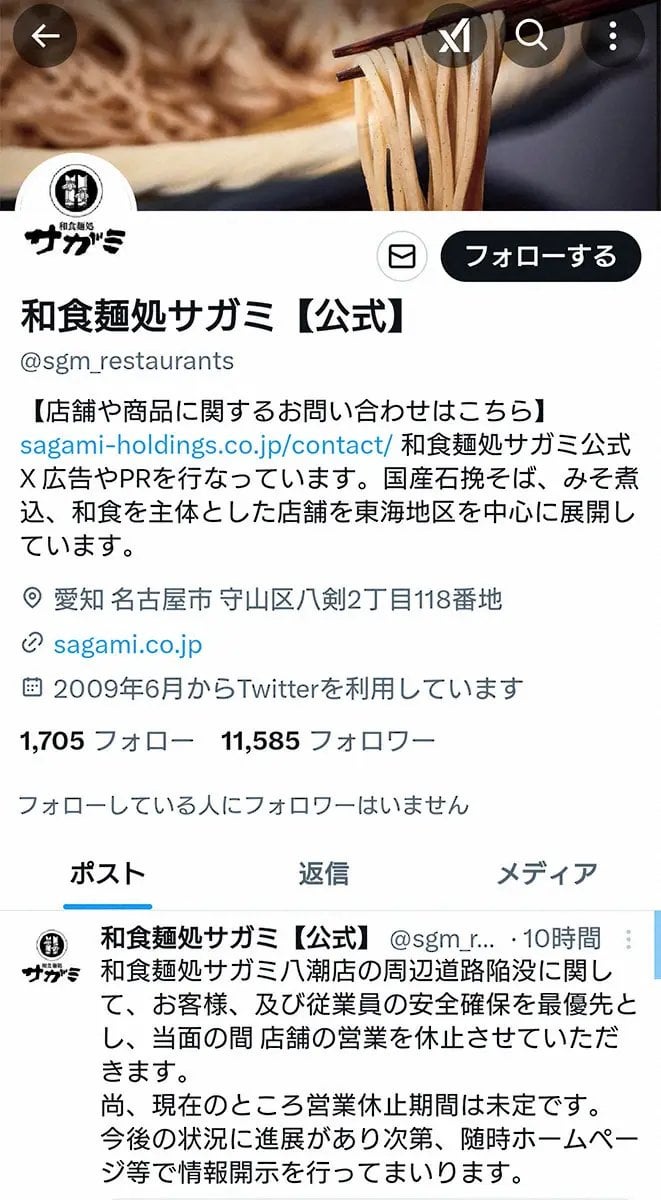The height and width of the screenshot is (1200, 661).
Task: Visit the sagami.co.jp website link
Action: click(128, 643)
